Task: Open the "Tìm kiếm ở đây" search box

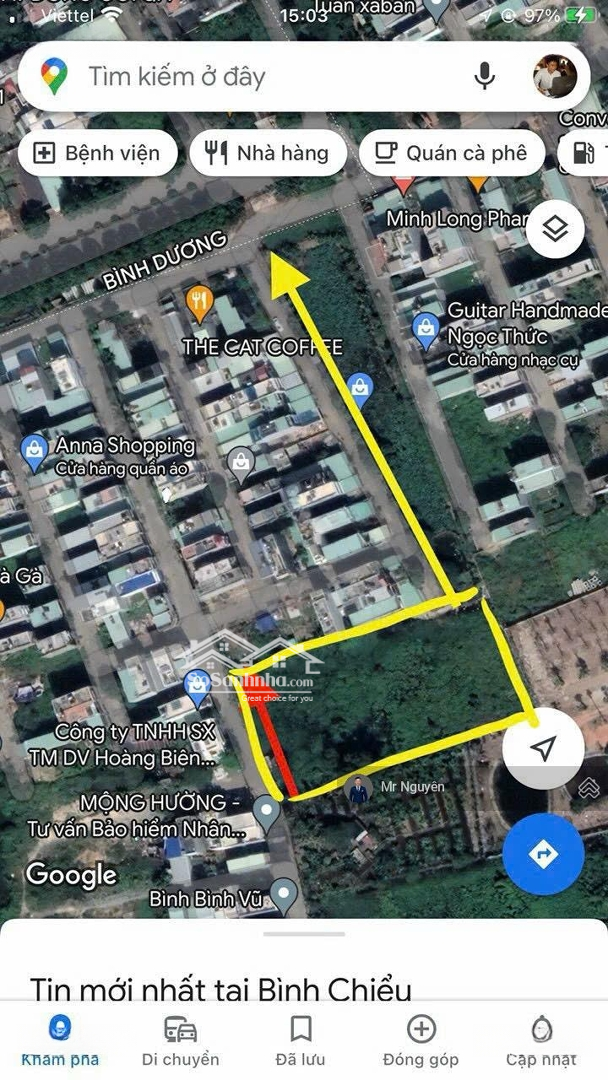Action: [x=250, y=77]
